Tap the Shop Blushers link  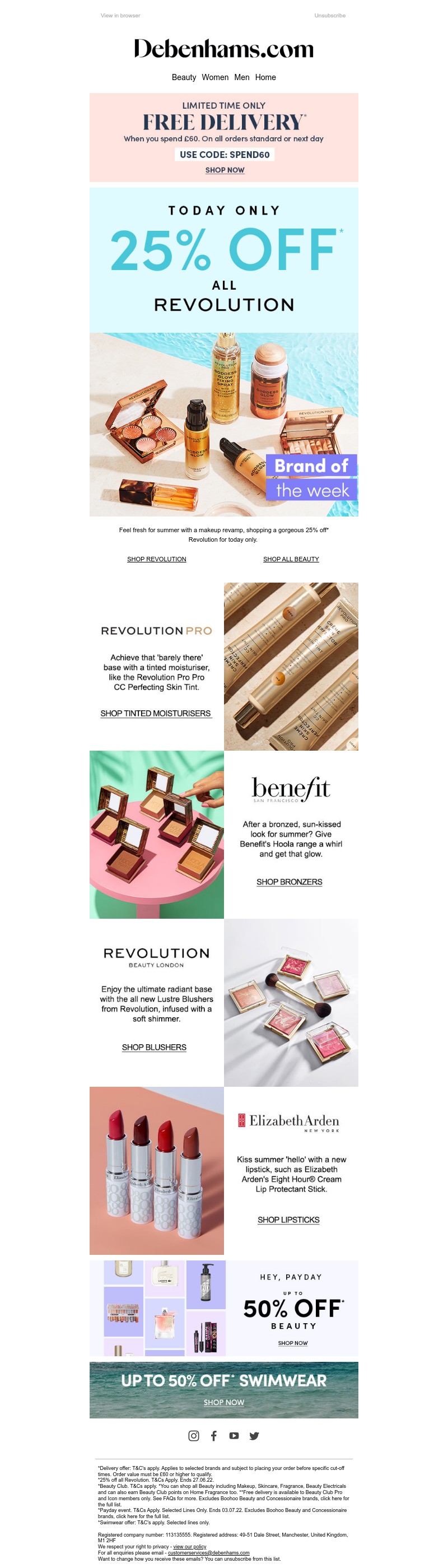(x=154, y=1047)
